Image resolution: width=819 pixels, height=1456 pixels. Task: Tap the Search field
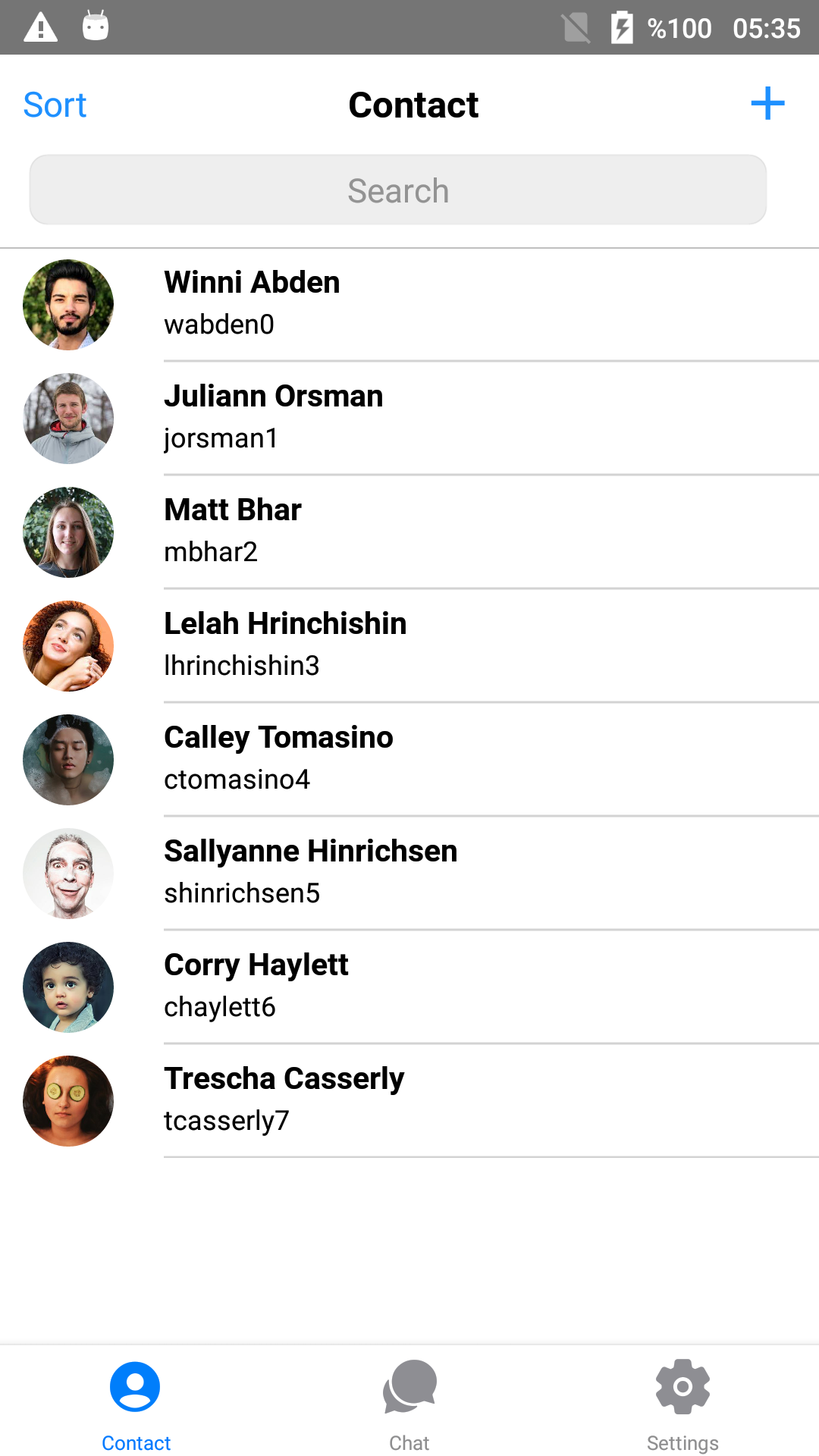point(398,190)
